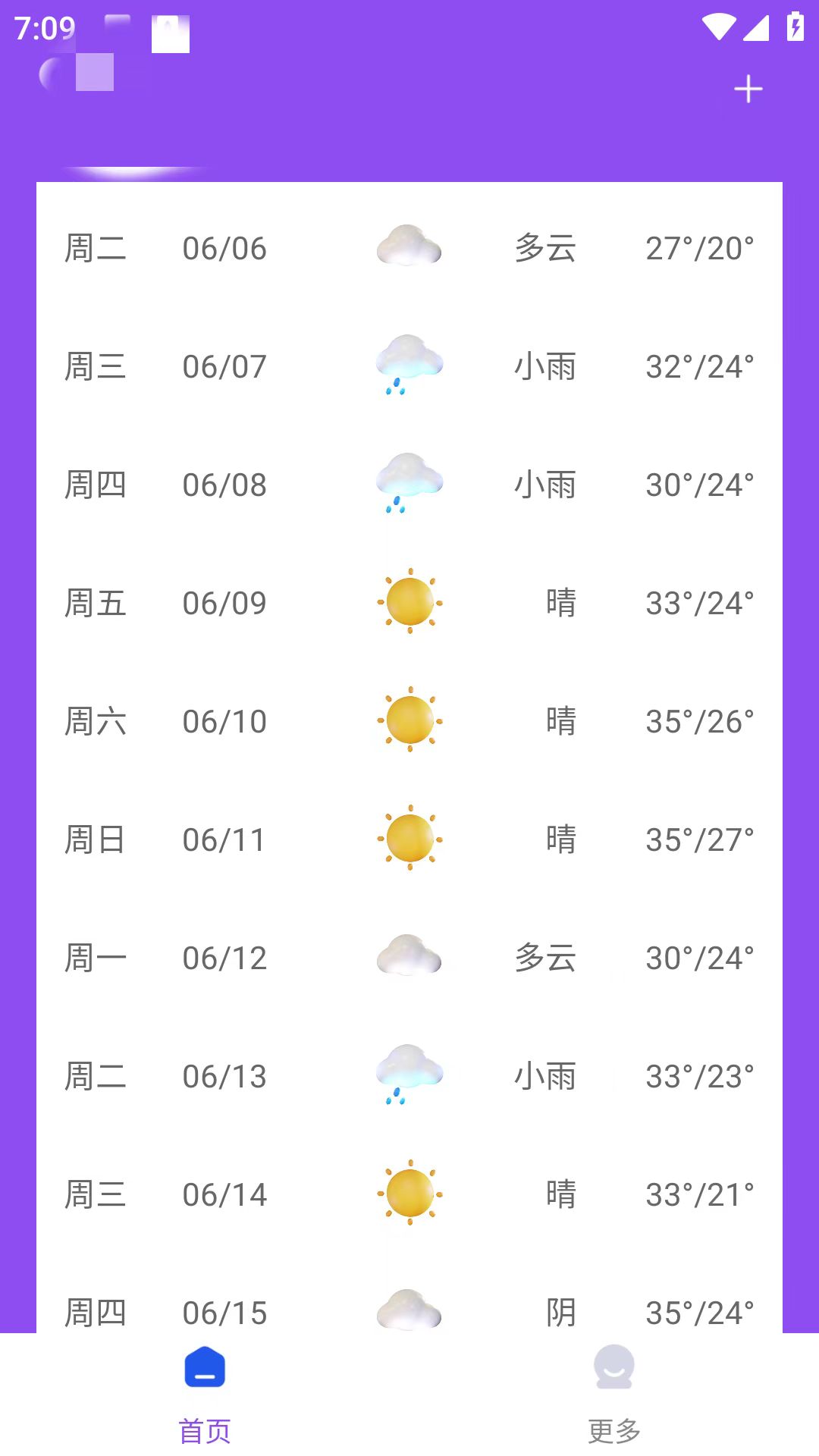819x1456 pixels.
Task: Tap the cloudy weather icon for 06/06
Action: click(408, 244)
